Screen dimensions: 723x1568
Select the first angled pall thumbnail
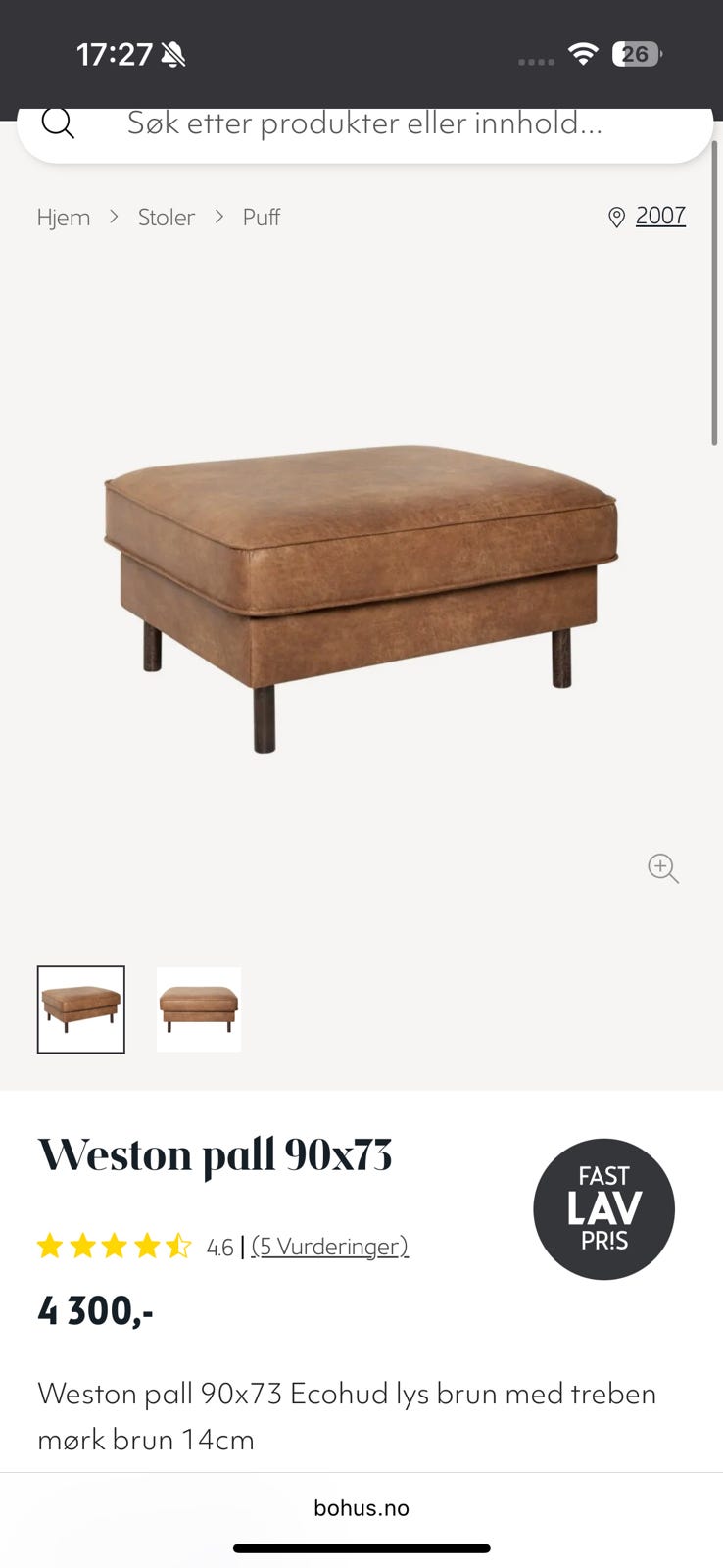(x=81, y=1009)
